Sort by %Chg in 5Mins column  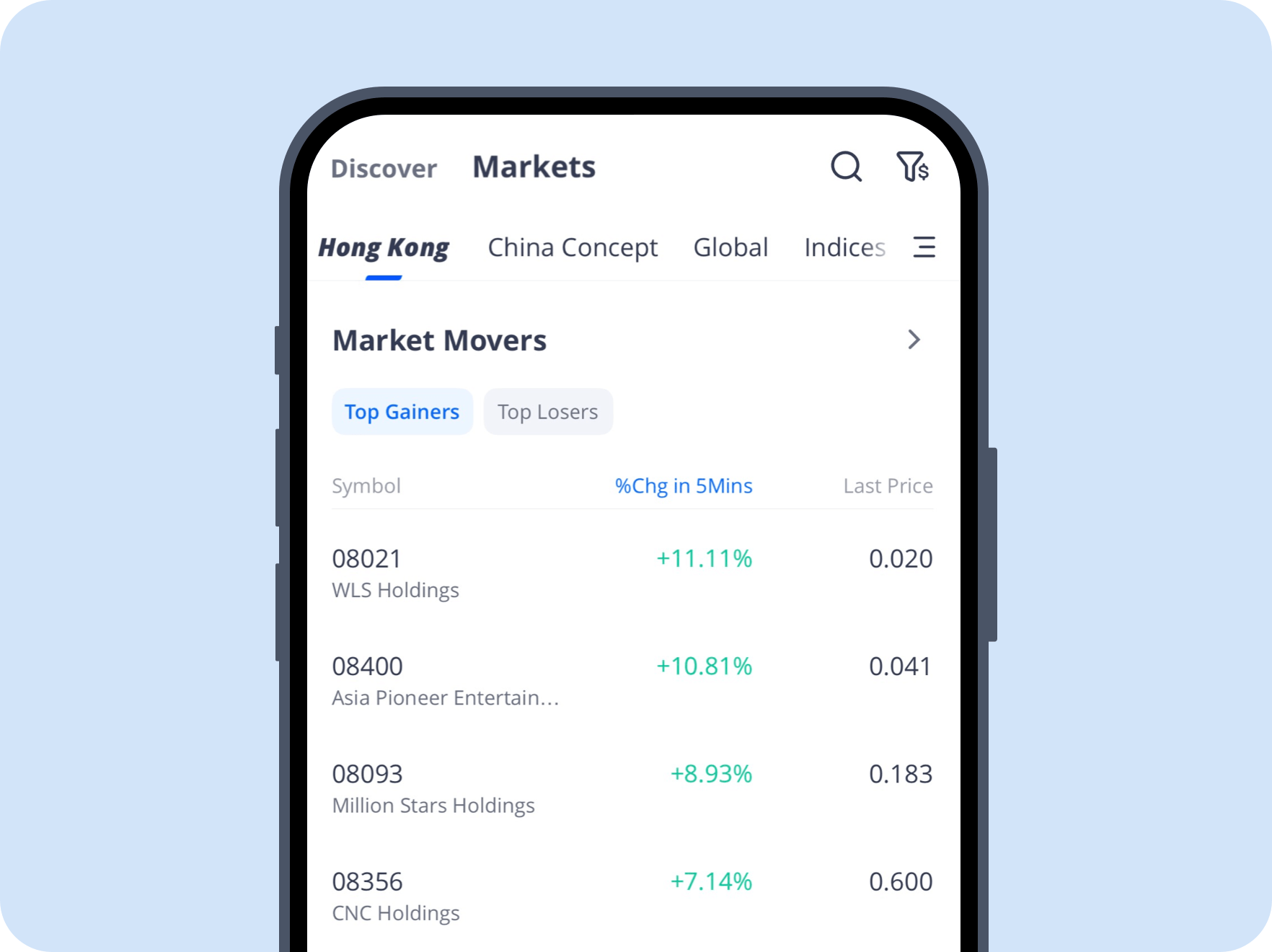pos(683,486)
